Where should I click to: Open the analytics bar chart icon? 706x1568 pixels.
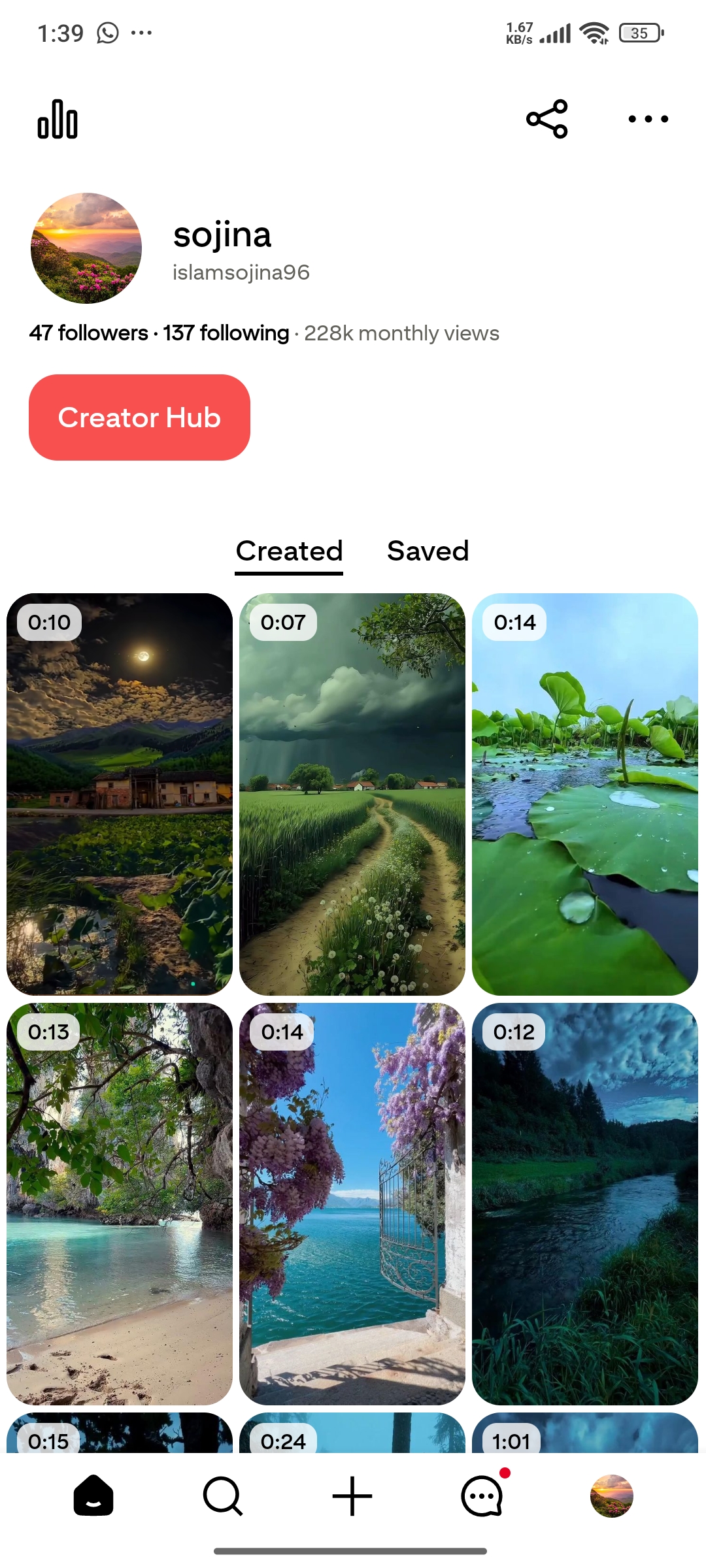click(58, 120)
